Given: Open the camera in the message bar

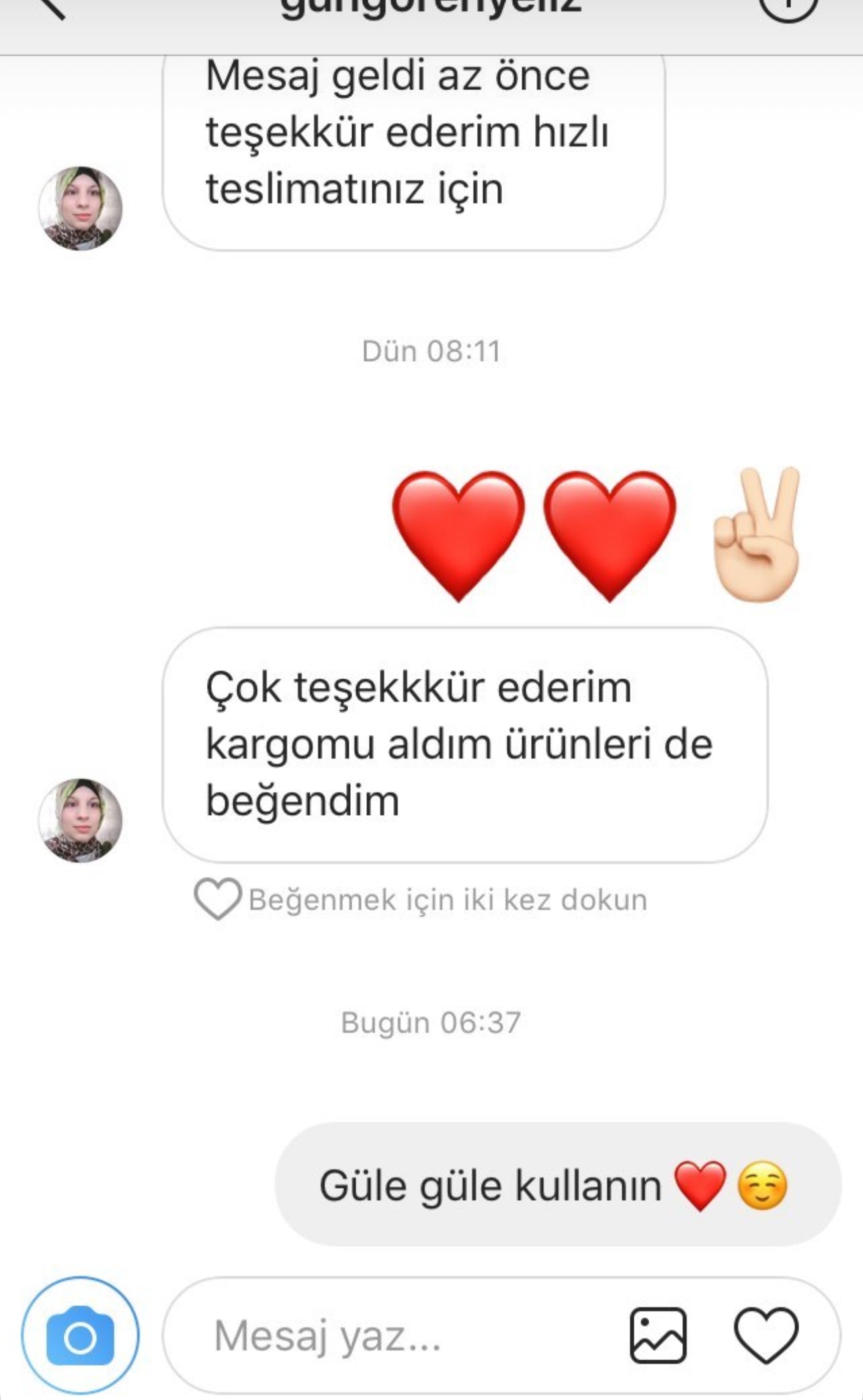Looking at the screenshot, I should [80, 1335].
